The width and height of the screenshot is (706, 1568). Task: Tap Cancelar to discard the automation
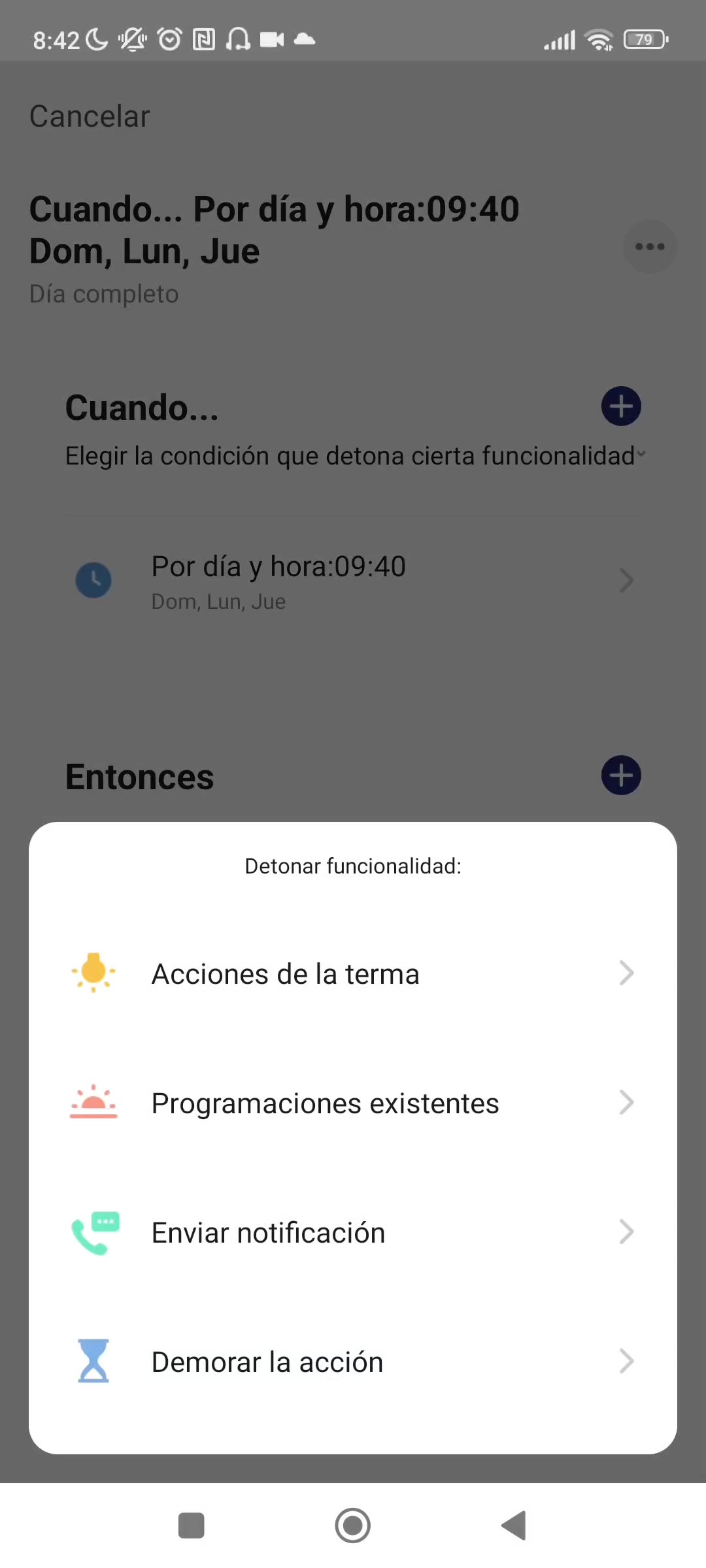tap(90, 116)
